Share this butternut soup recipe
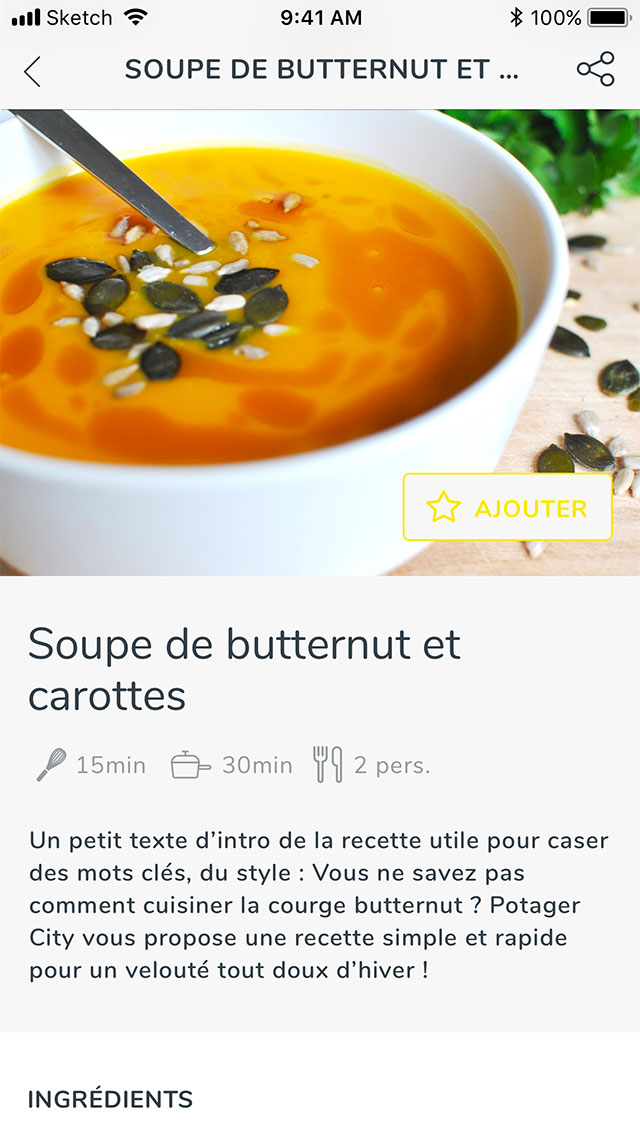This screenshot has width=640, height=1140. point(595,70)
